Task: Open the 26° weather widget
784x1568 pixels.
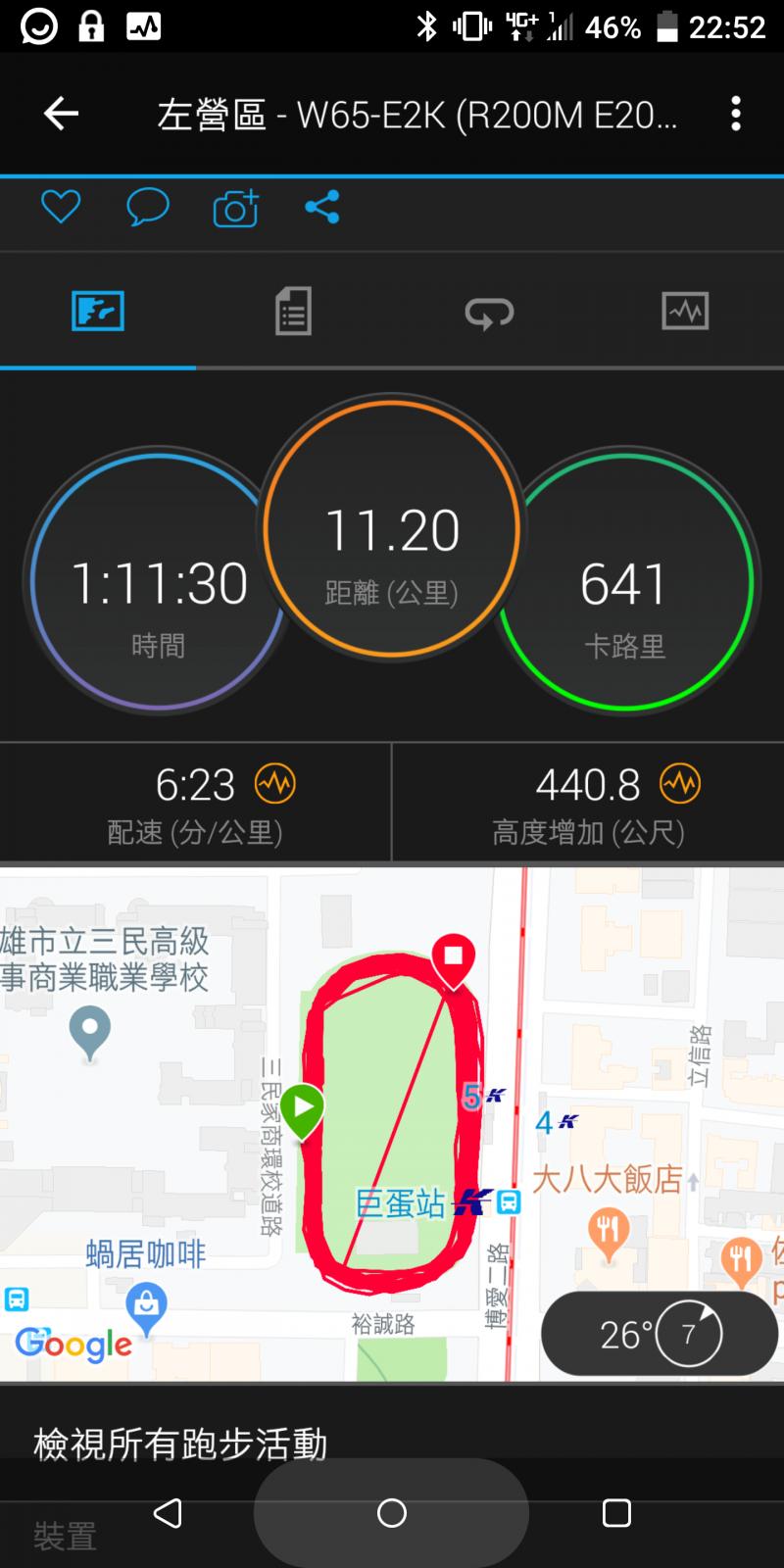Action: coord(659,1334)
